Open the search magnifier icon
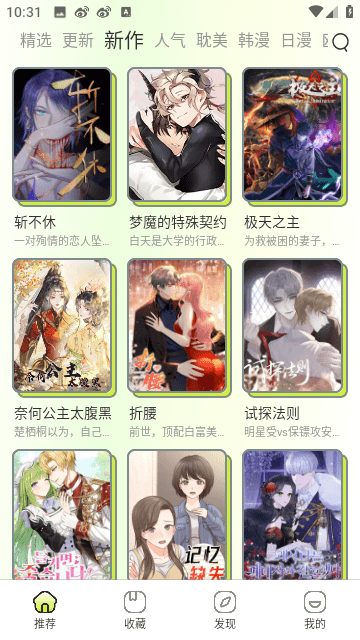 click(x=340, y=42)
